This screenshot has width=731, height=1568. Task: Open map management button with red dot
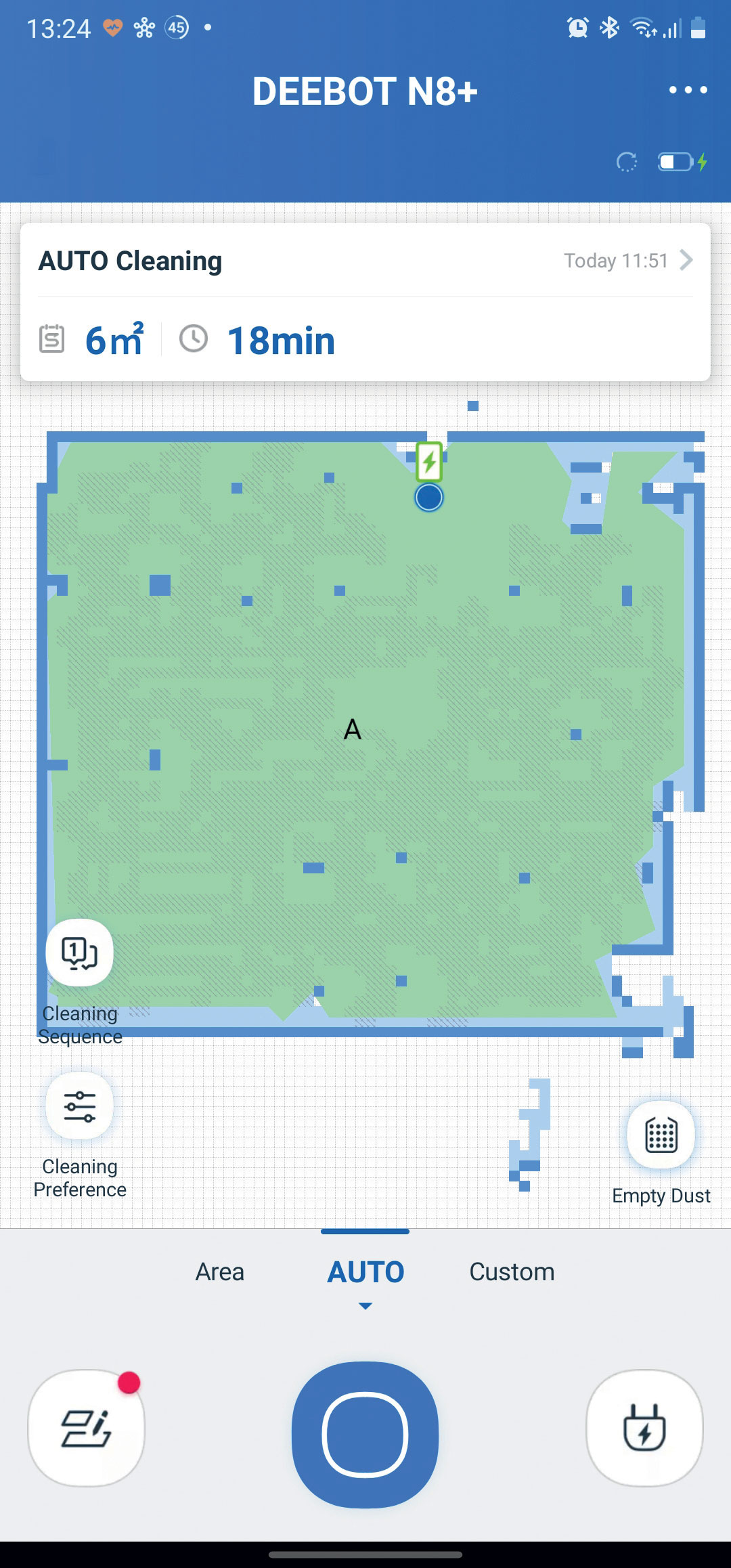coord(86,1428)
